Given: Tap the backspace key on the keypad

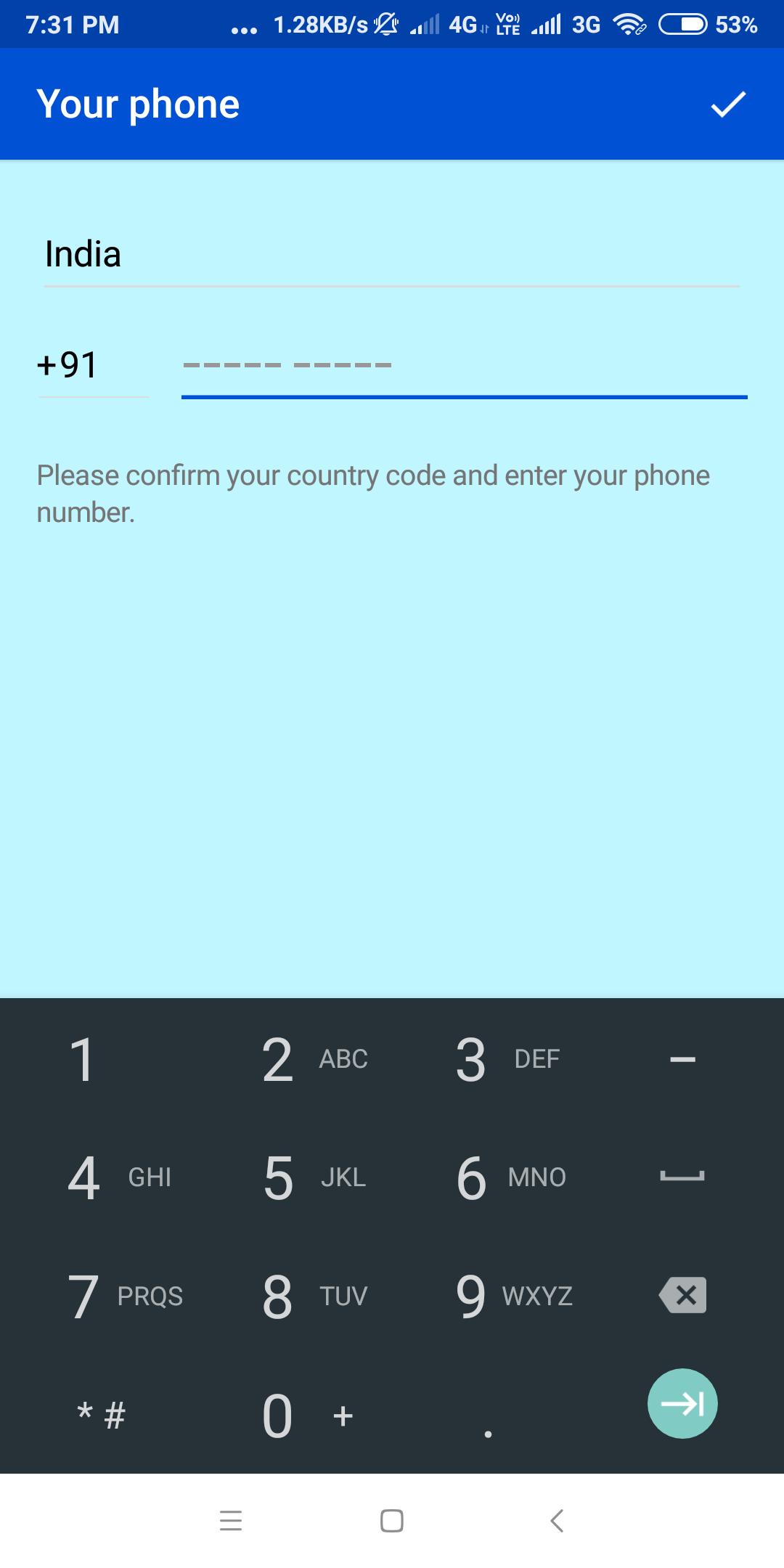Looking at the screenshot, I should click(682, 1295).
